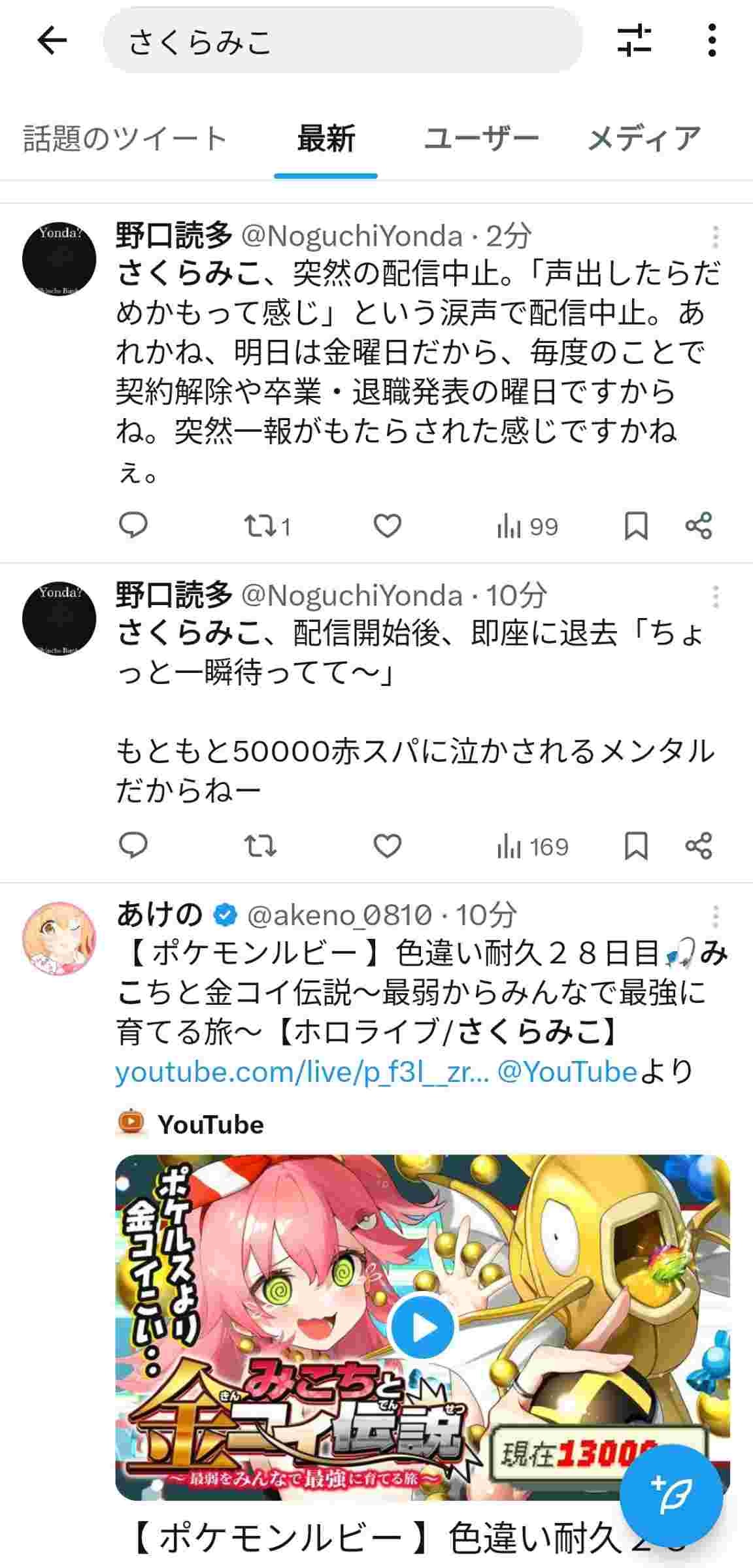Share the 2分 tweet by 野口読多
This screenshot has width=753, height=1568.
699,526
